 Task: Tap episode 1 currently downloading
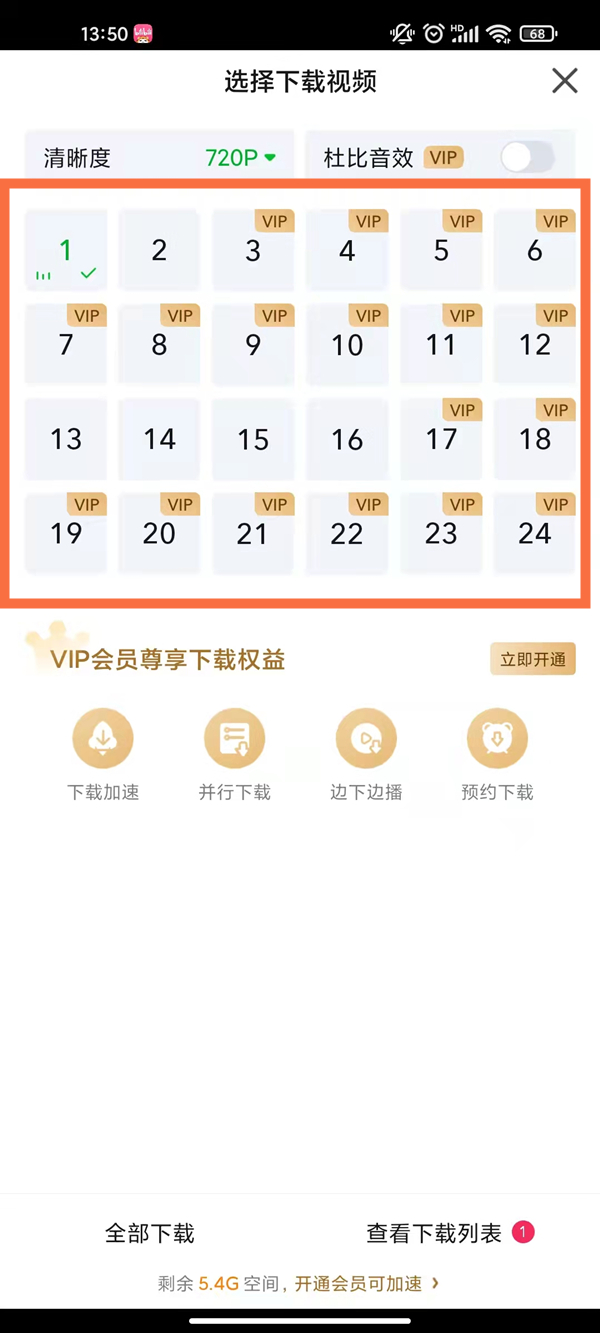click(66, 251)
